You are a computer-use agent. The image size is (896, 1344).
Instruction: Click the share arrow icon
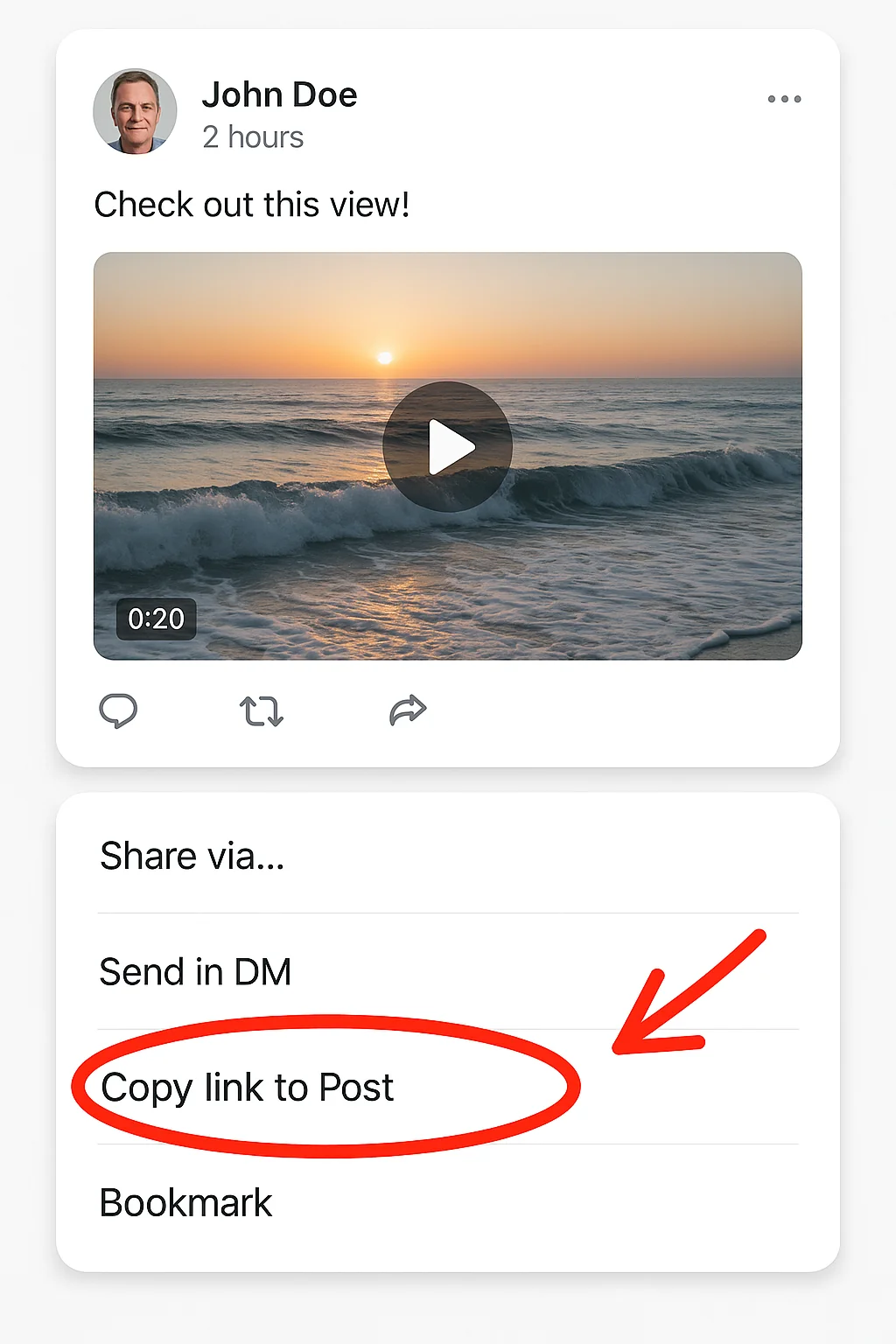coord(406,709)
